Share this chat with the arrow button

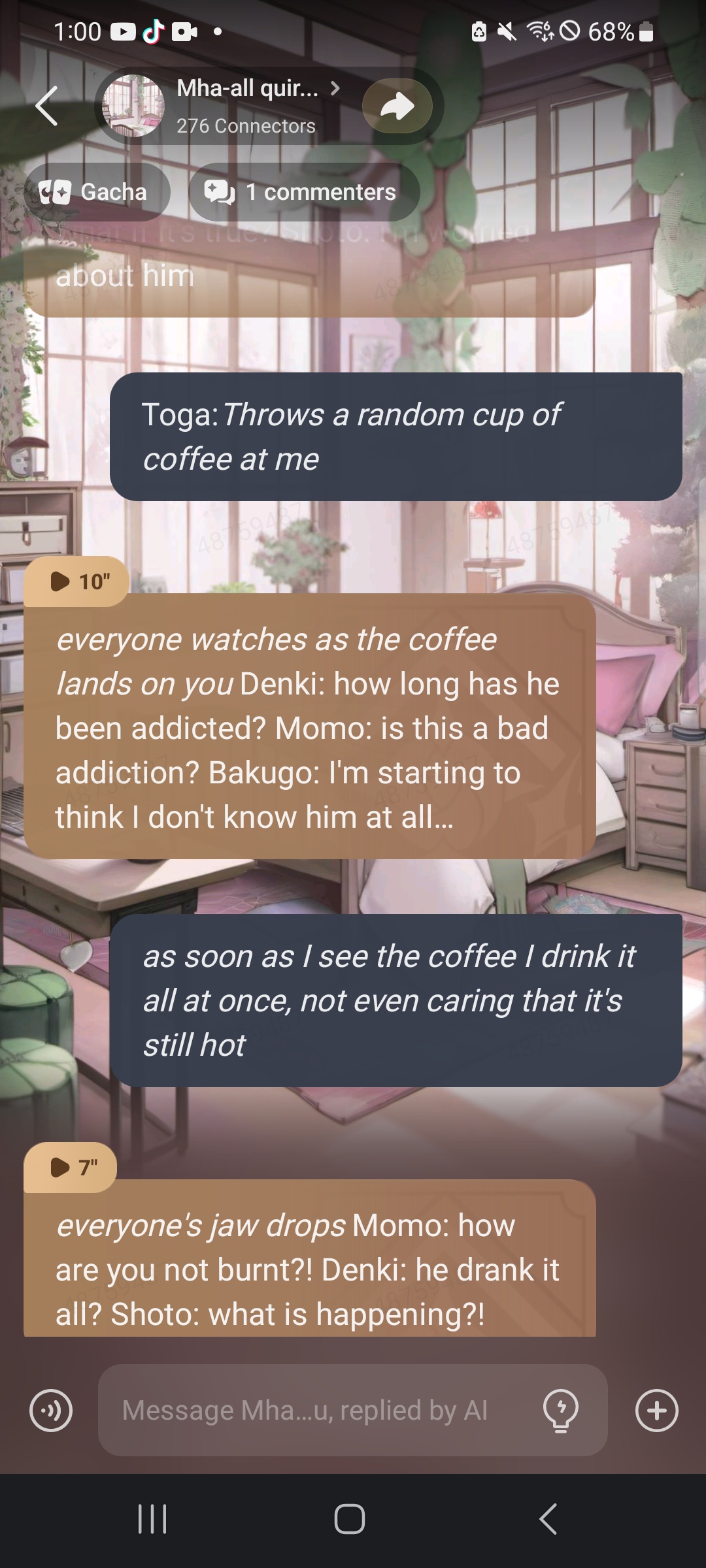[x=397, y=106]
